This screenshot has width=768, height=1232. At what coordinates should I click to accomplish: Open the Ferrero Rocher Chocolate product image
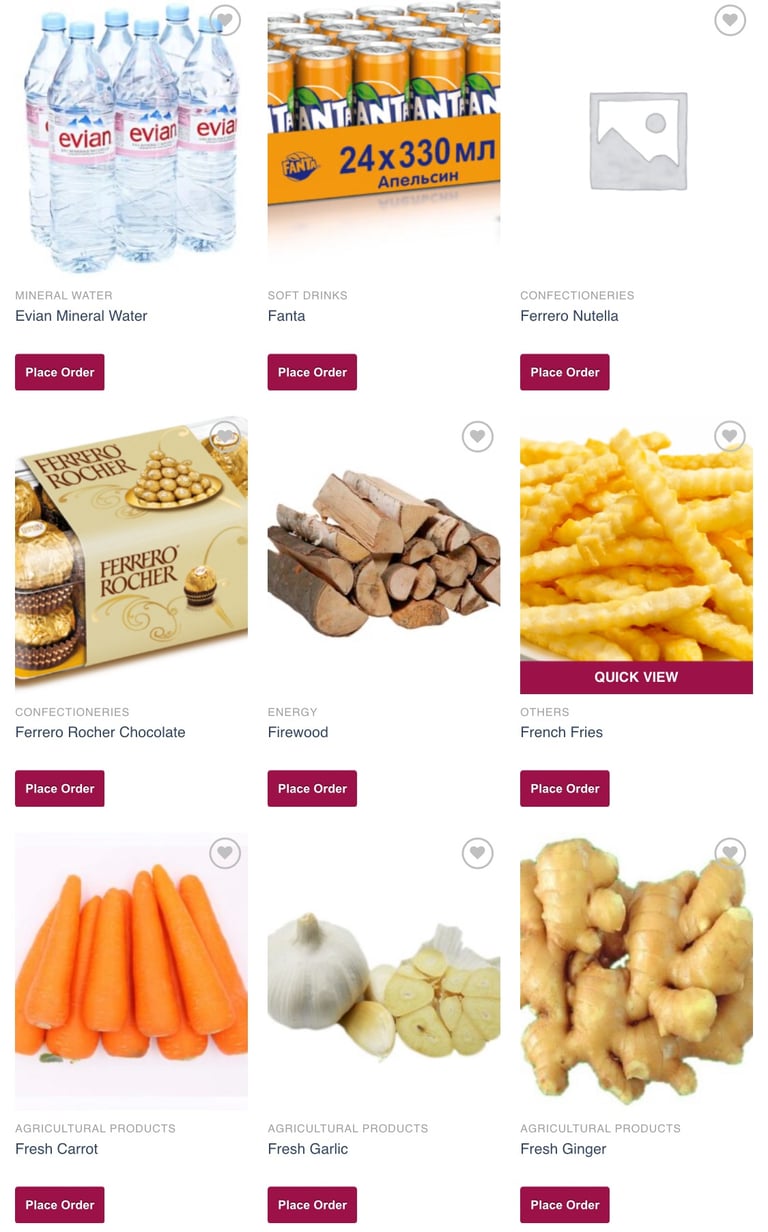pyautogui.click(x=131, y=555)
